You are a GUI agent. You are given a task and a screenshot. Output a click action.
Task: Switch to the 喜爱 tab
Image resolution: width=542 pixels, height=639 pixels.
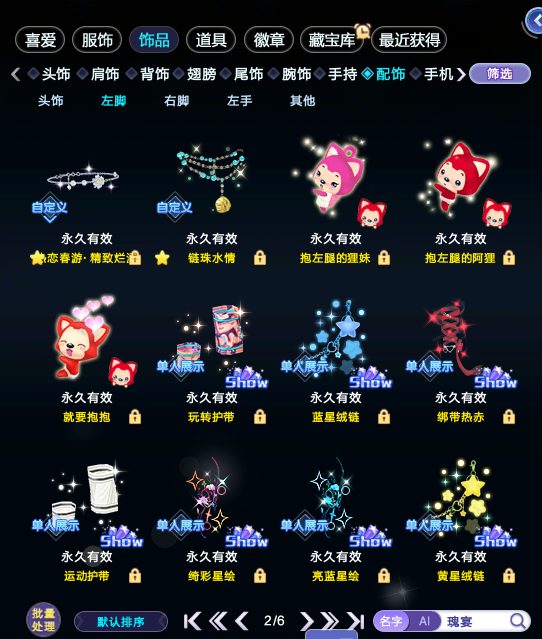pyautogui.click(x=40, y=40)
